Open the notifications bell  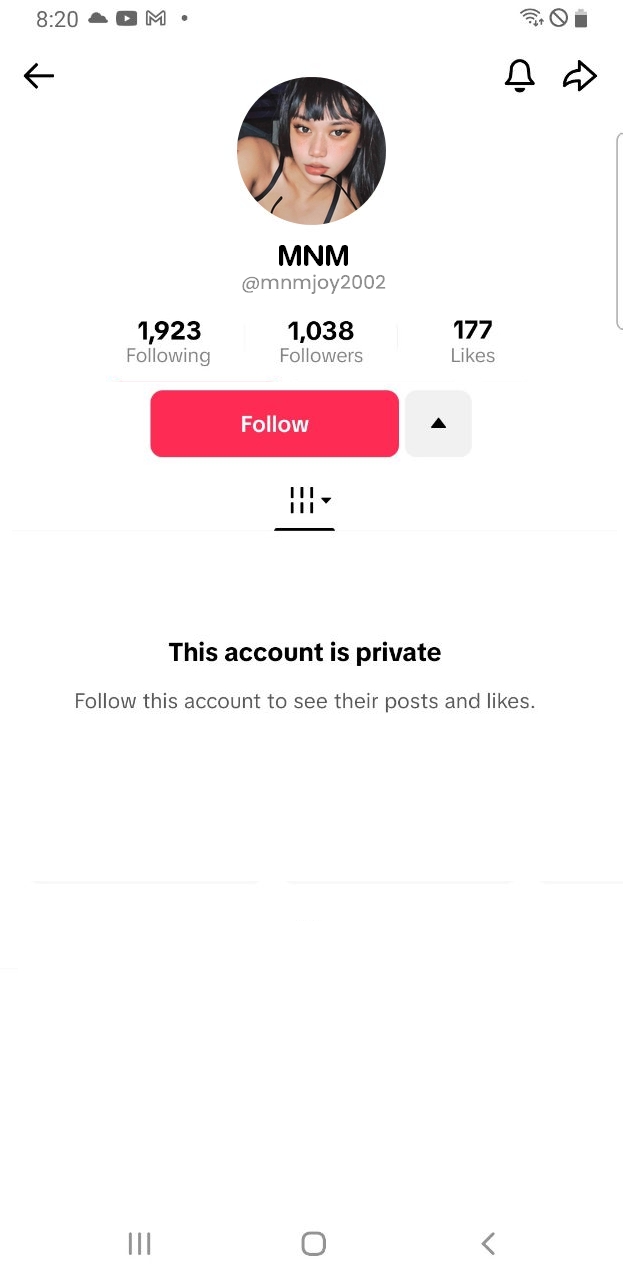pos(519,75)
